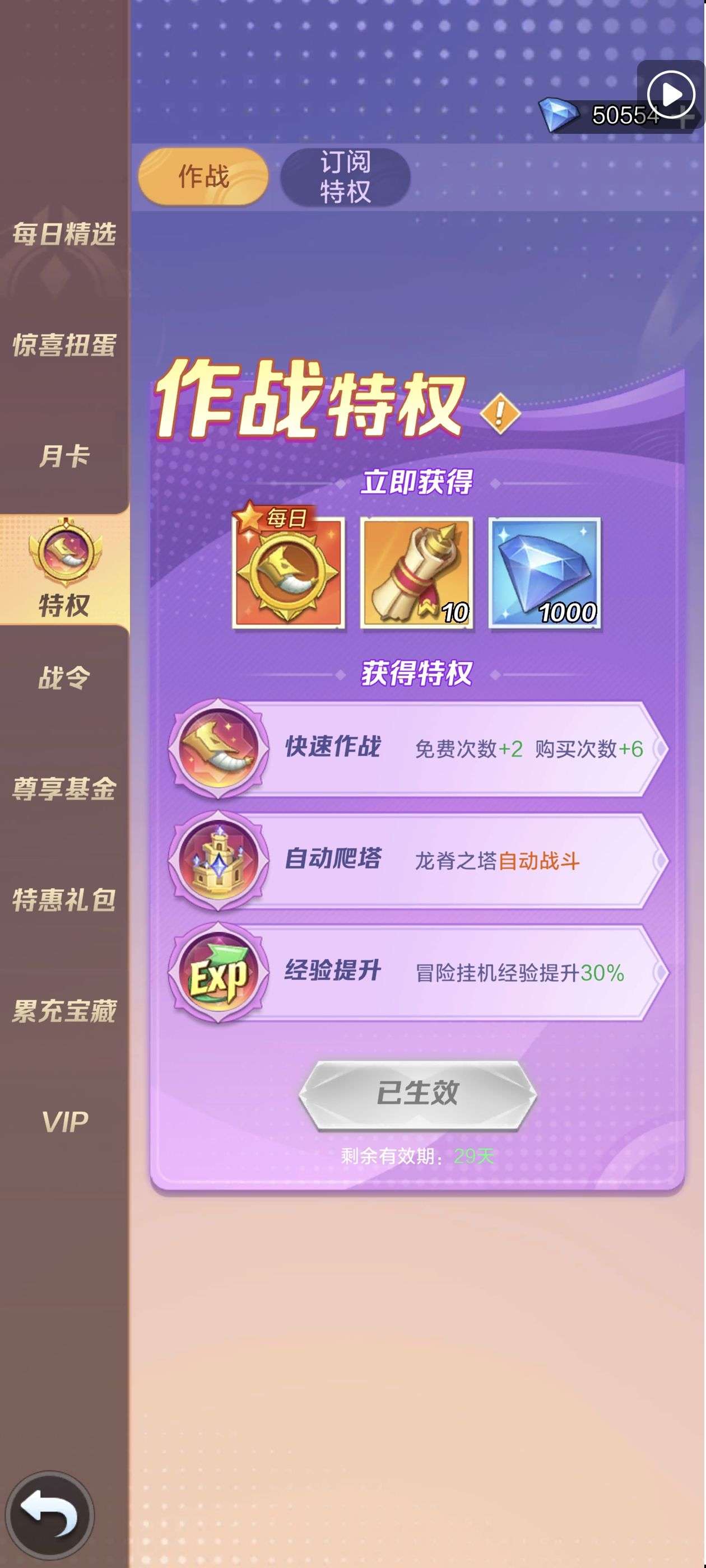Open the 月卡 section

point(64,456)
